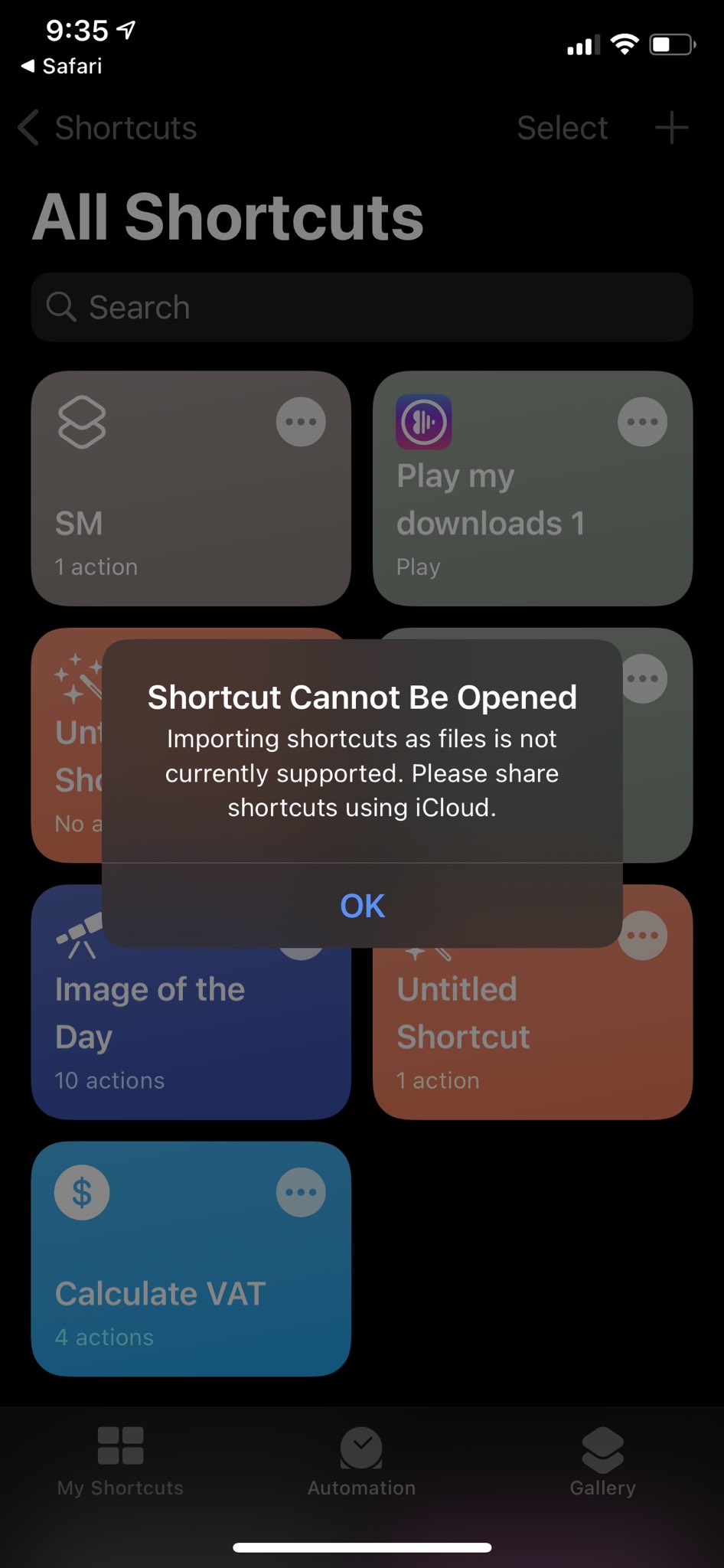Run the SM shortcut

[191, 488]
